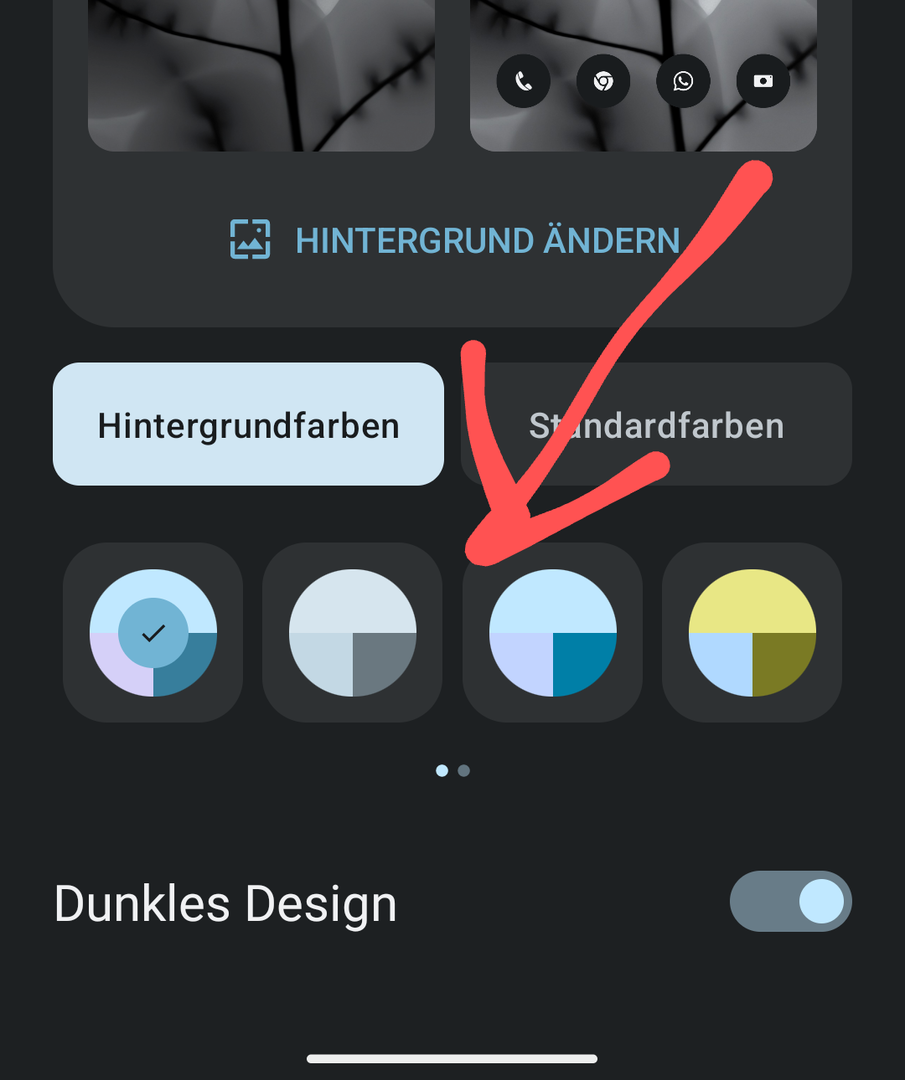Apply the yellow and olive color swatch

(x=752, y=632)
